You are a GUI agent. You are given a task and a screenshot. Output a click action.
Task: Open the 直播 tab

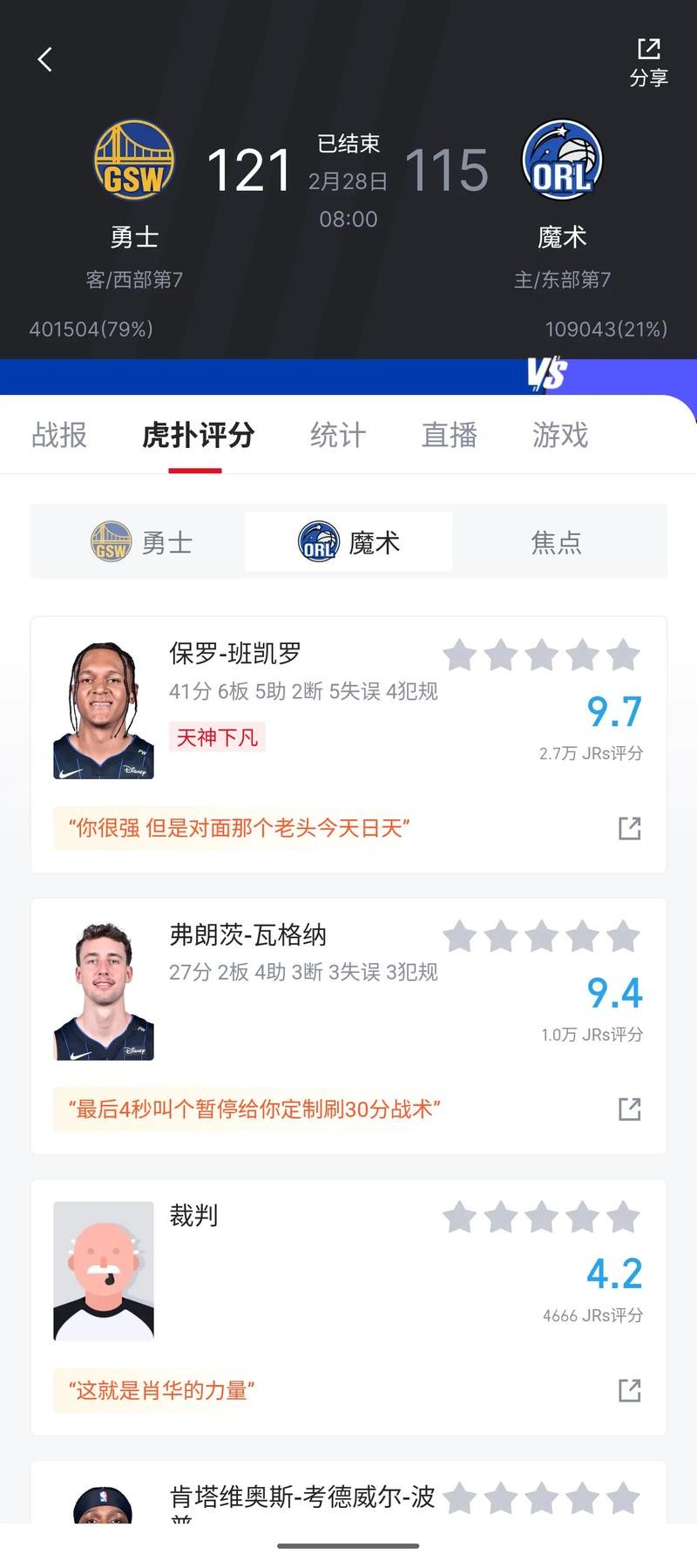[x=448, y=435]
